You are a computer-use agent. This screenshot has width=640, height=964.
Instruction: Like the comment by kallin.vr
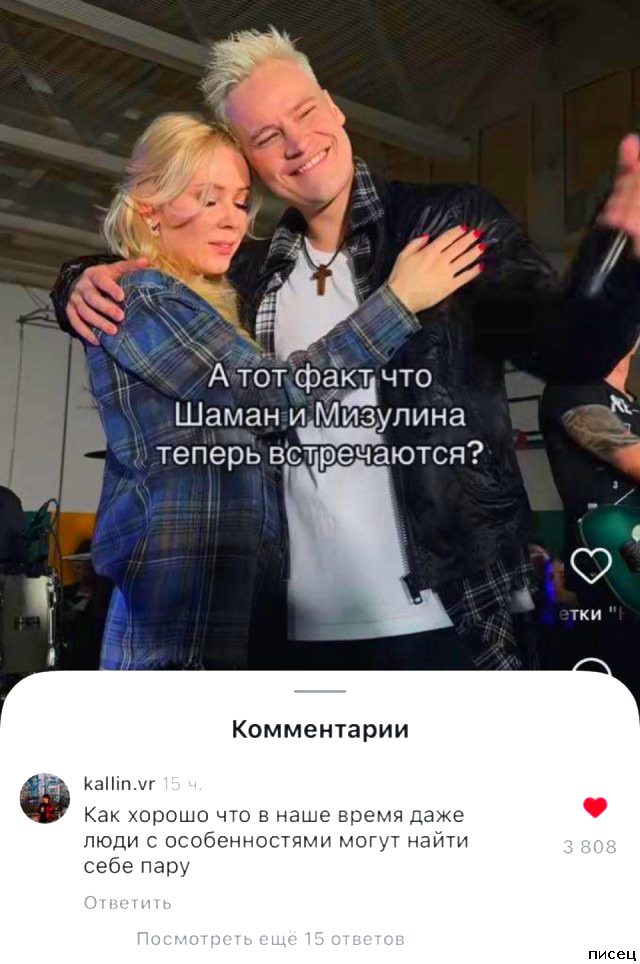pyautogui.click(x=595, y=808)
